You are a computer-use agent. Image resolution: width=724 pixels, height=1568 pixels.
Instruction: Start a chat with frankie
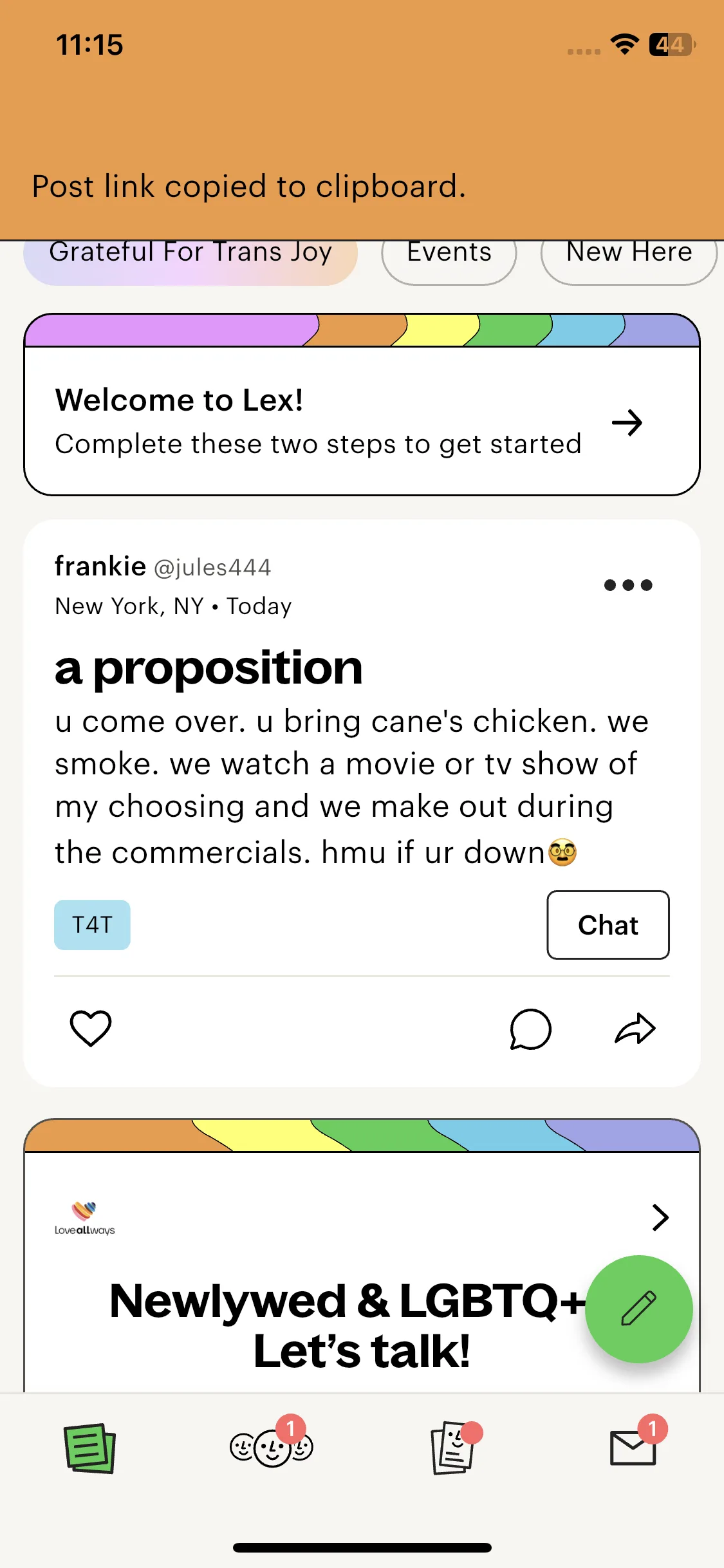point(608,925)
